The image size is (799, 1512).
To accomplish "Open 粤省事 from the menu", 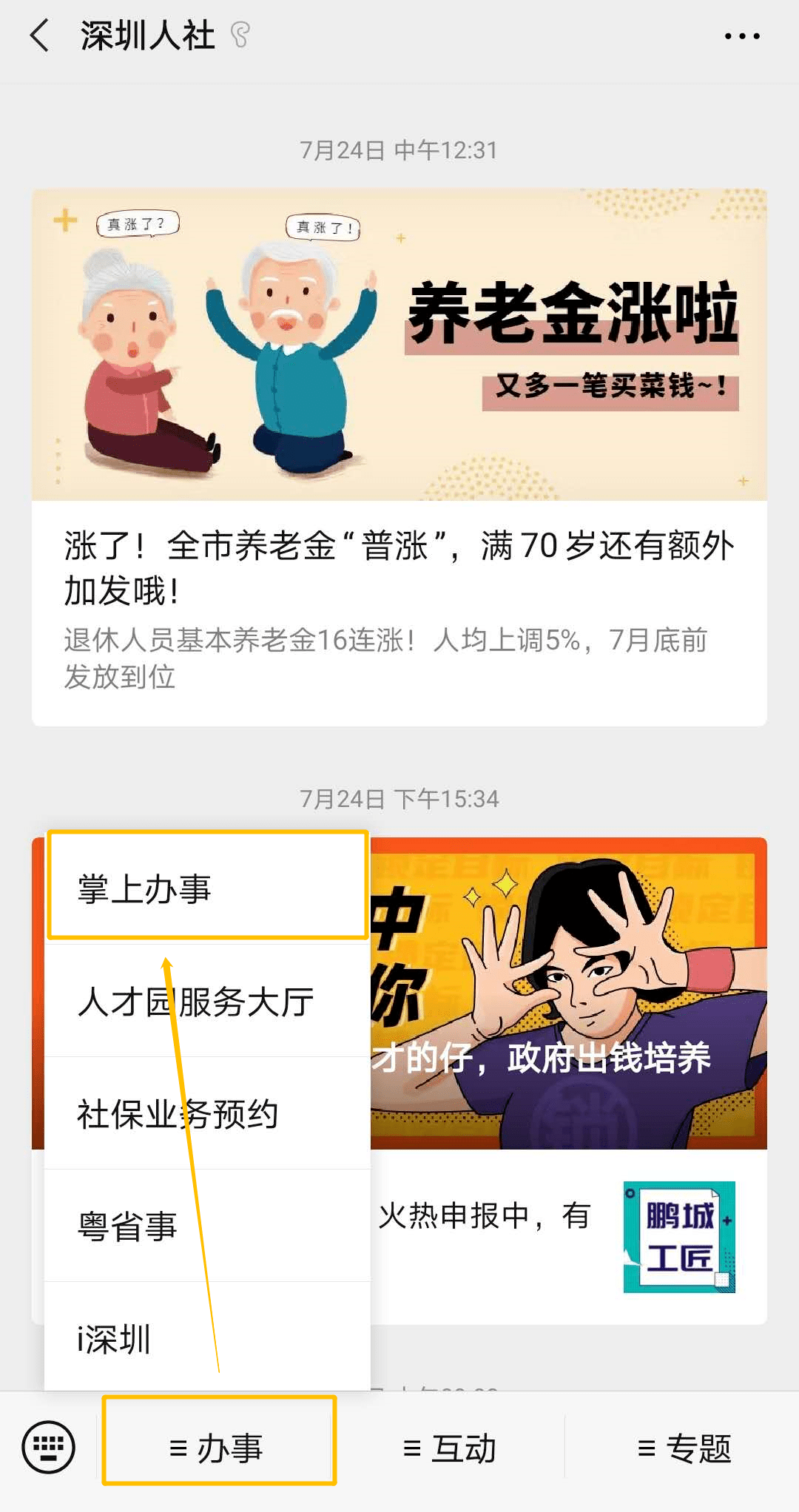I will point(207,1226).
